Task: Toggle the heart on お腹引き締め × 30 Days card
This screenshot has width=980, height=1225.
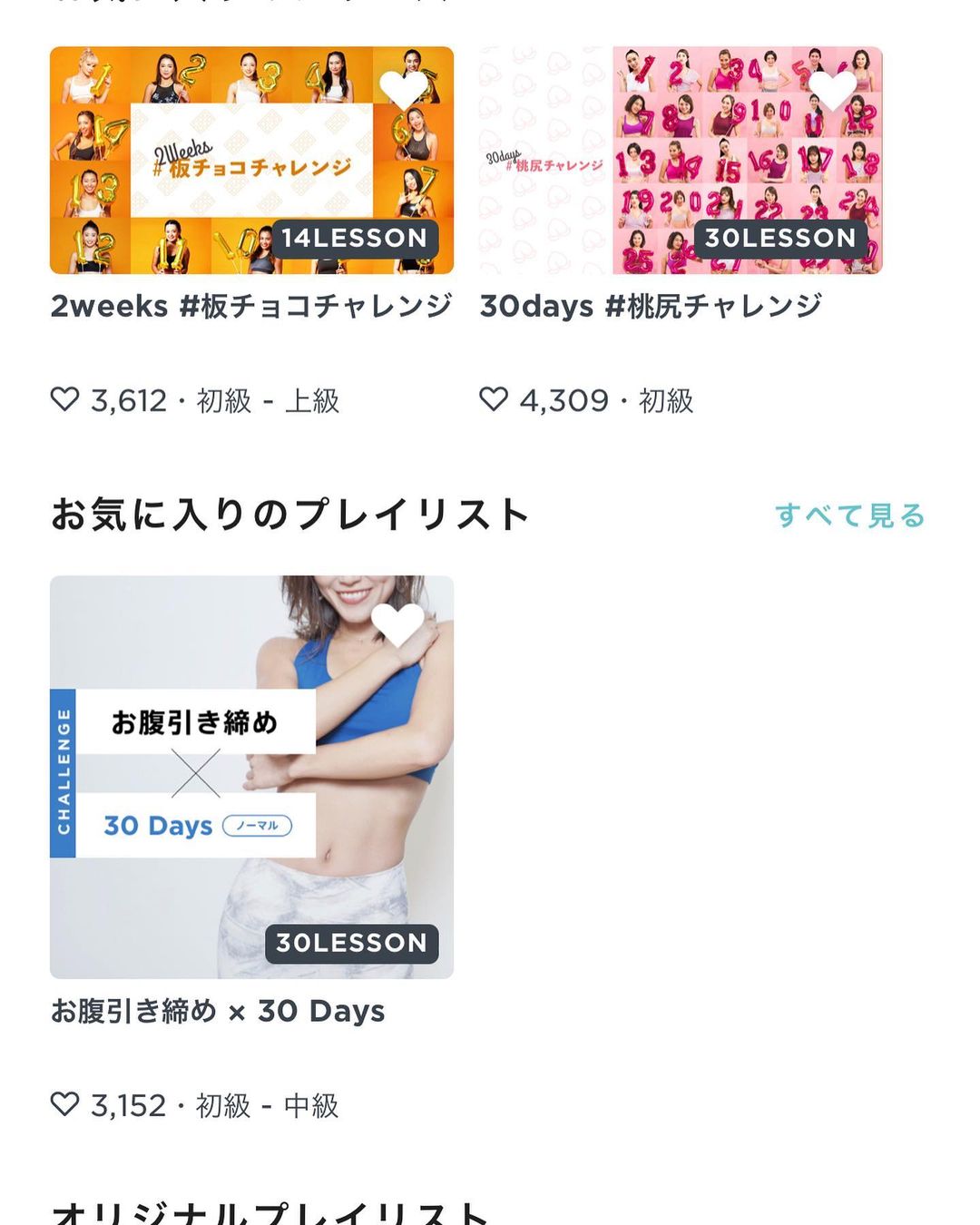Action: 398,623
